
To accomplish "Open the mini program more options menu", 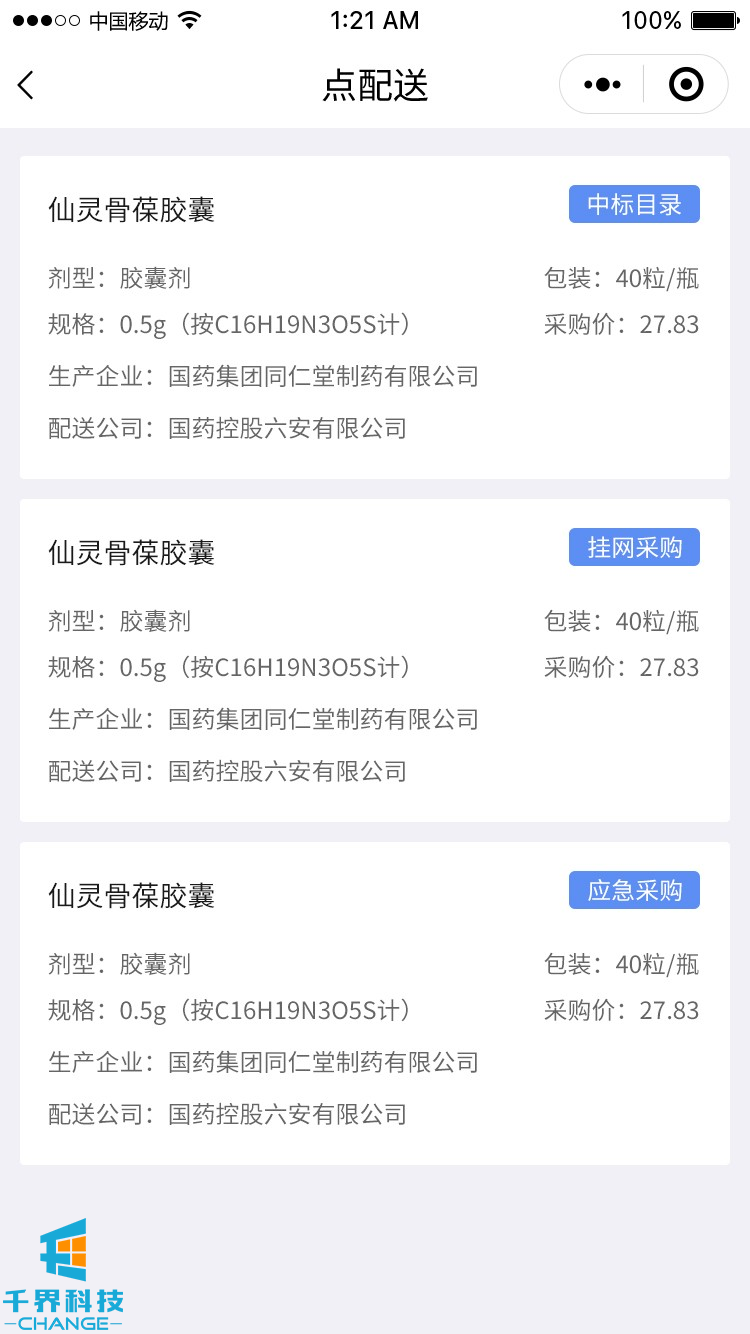I will (x=602, y=85).
